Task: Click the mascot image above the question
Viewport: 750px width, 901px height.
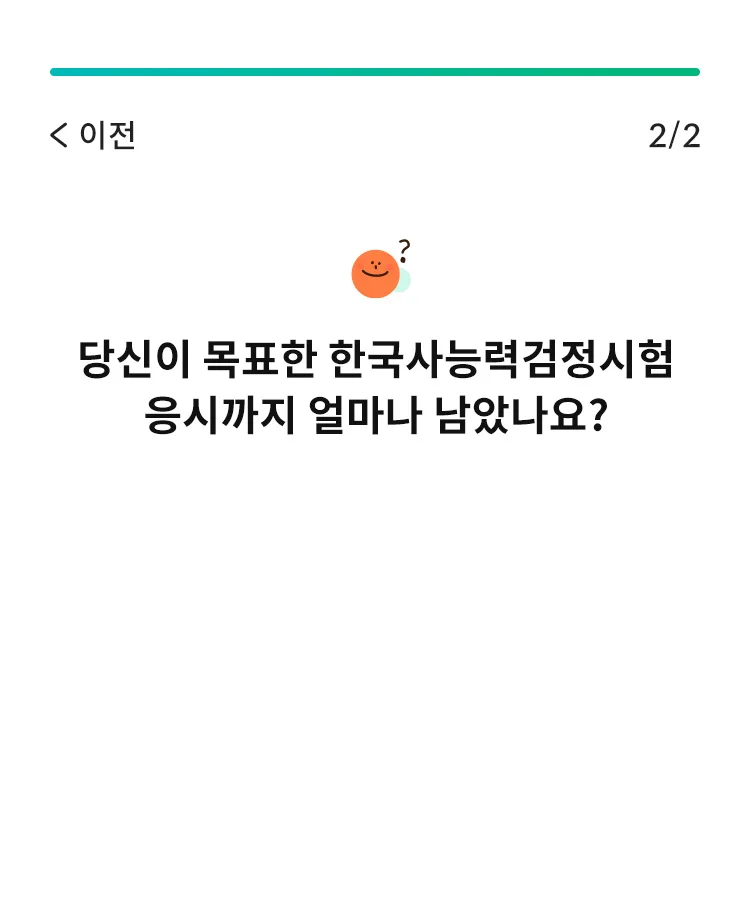Action: (x=375, y=268)
